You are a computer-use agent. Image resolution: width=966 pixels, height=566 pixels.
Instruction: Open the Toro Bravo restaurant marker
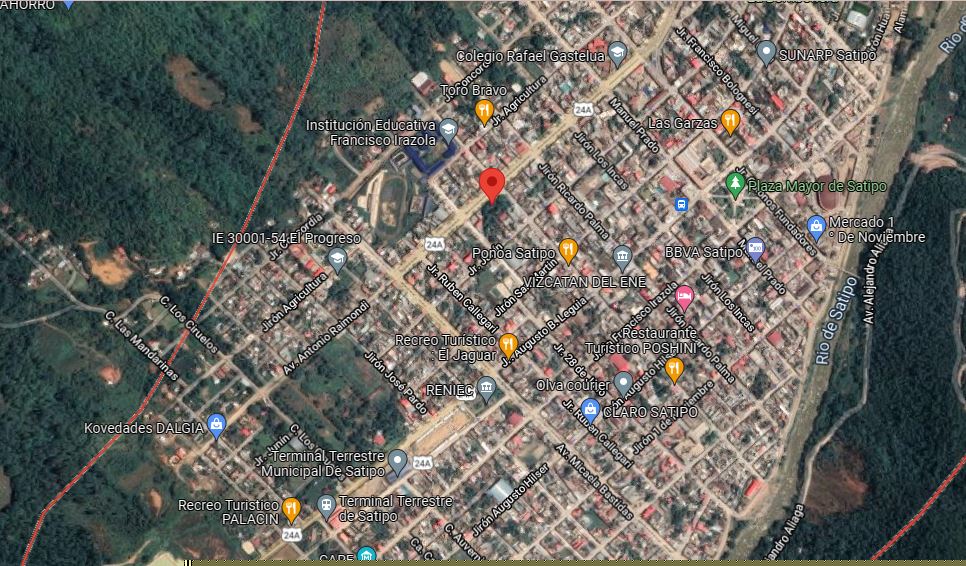tap(484, 110)
